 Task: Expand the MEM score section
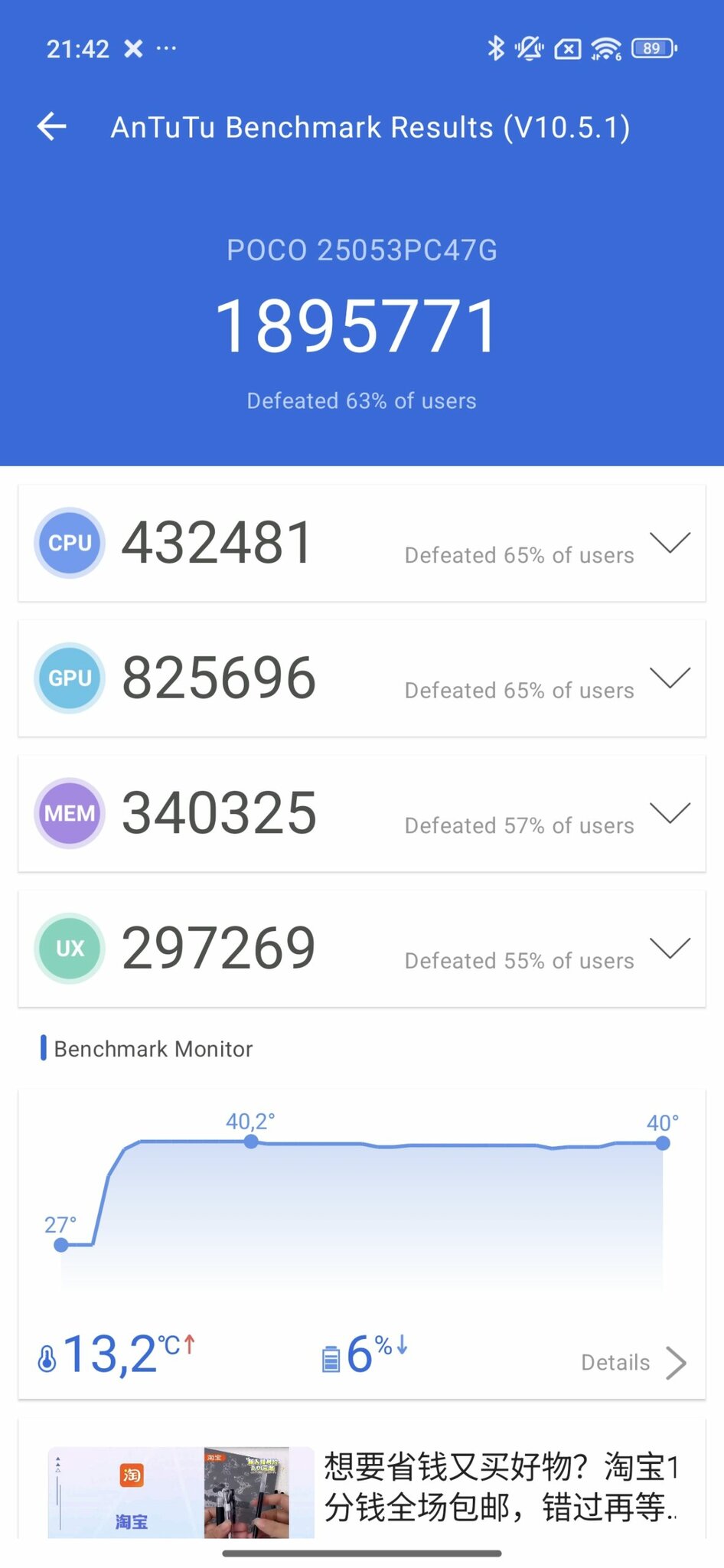(670, 813)
